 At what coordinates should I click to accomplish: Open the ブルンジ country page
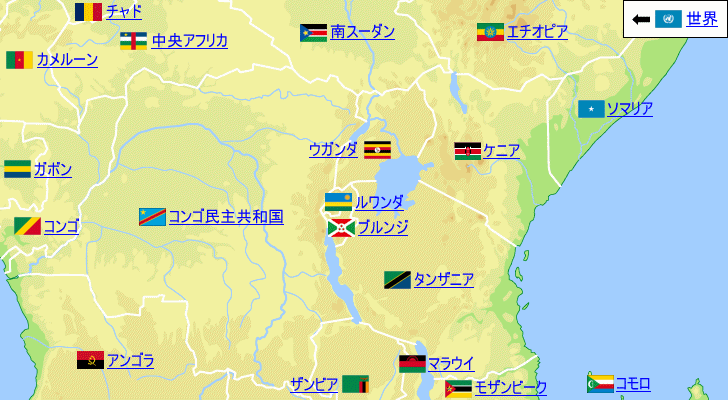pyautogui.click(x=382, y=227)
